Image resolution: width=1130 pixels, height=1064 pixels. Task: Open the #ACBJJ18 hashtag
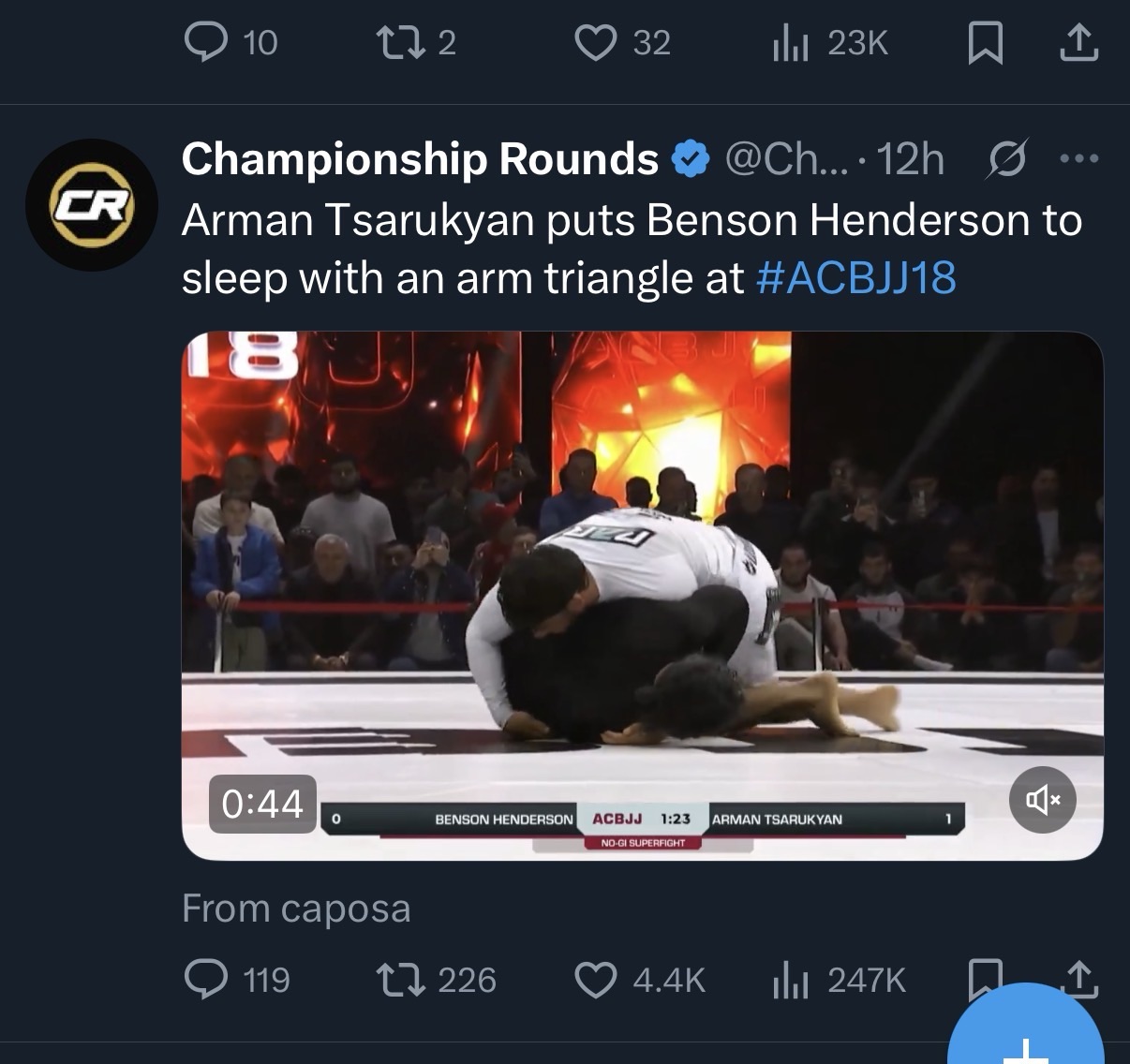(x=855, y=278)
